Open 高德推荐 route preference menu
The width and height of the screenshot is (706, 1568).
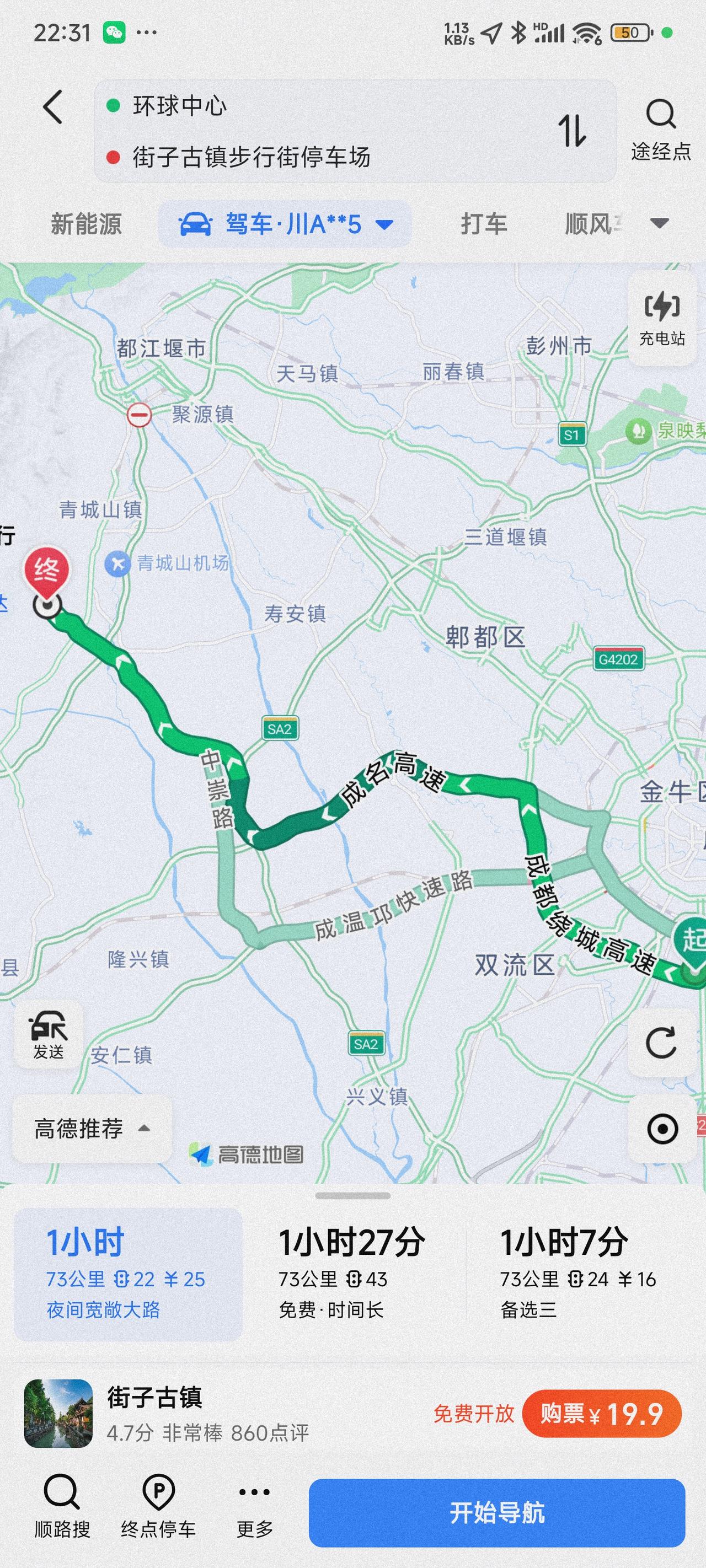92,1129
